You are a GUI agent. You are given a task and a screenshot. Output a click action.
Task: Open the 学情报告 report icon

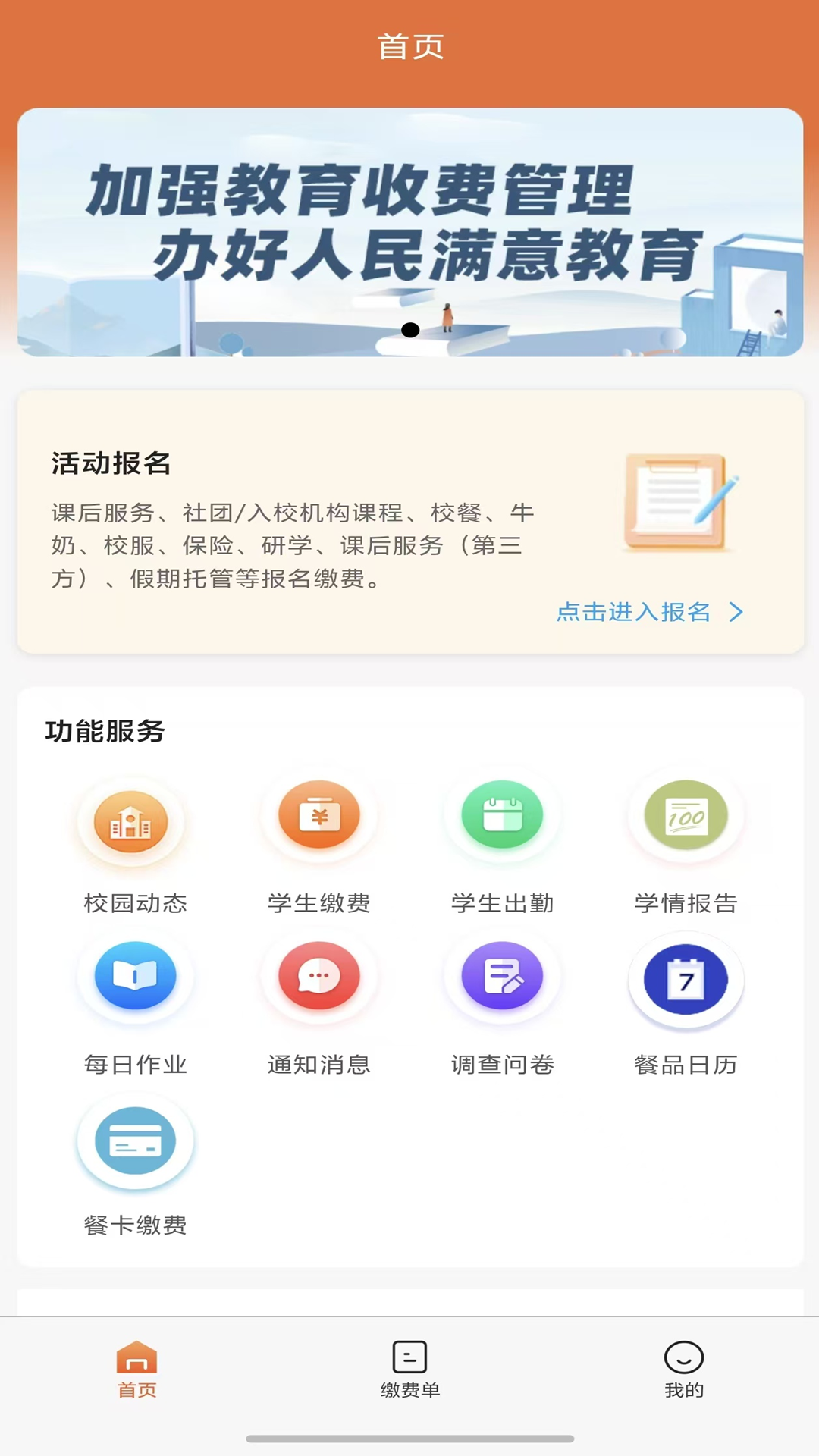coord(685,815)
